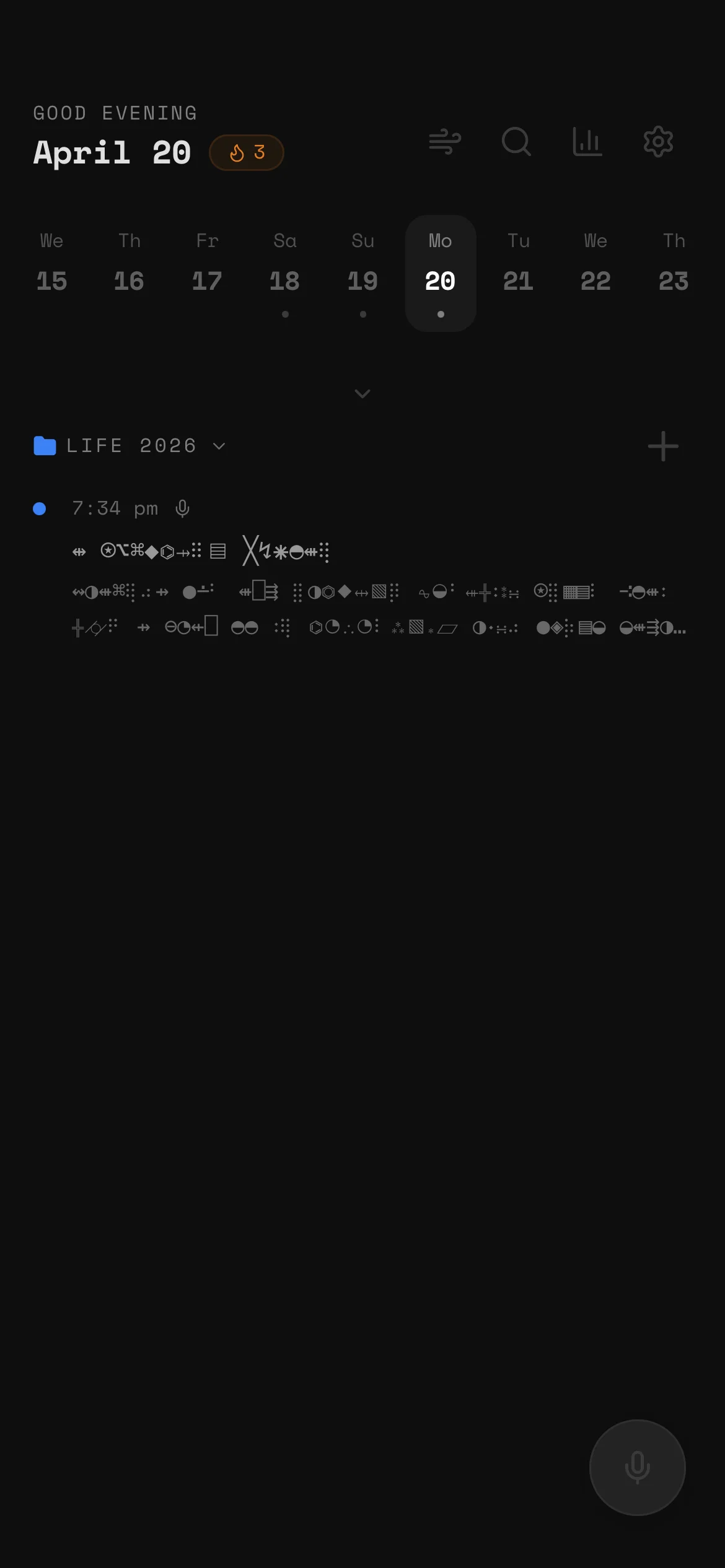This screenshot has width=725, height=1568.
Task: Open the statistics chart icon
Action: 587,141
